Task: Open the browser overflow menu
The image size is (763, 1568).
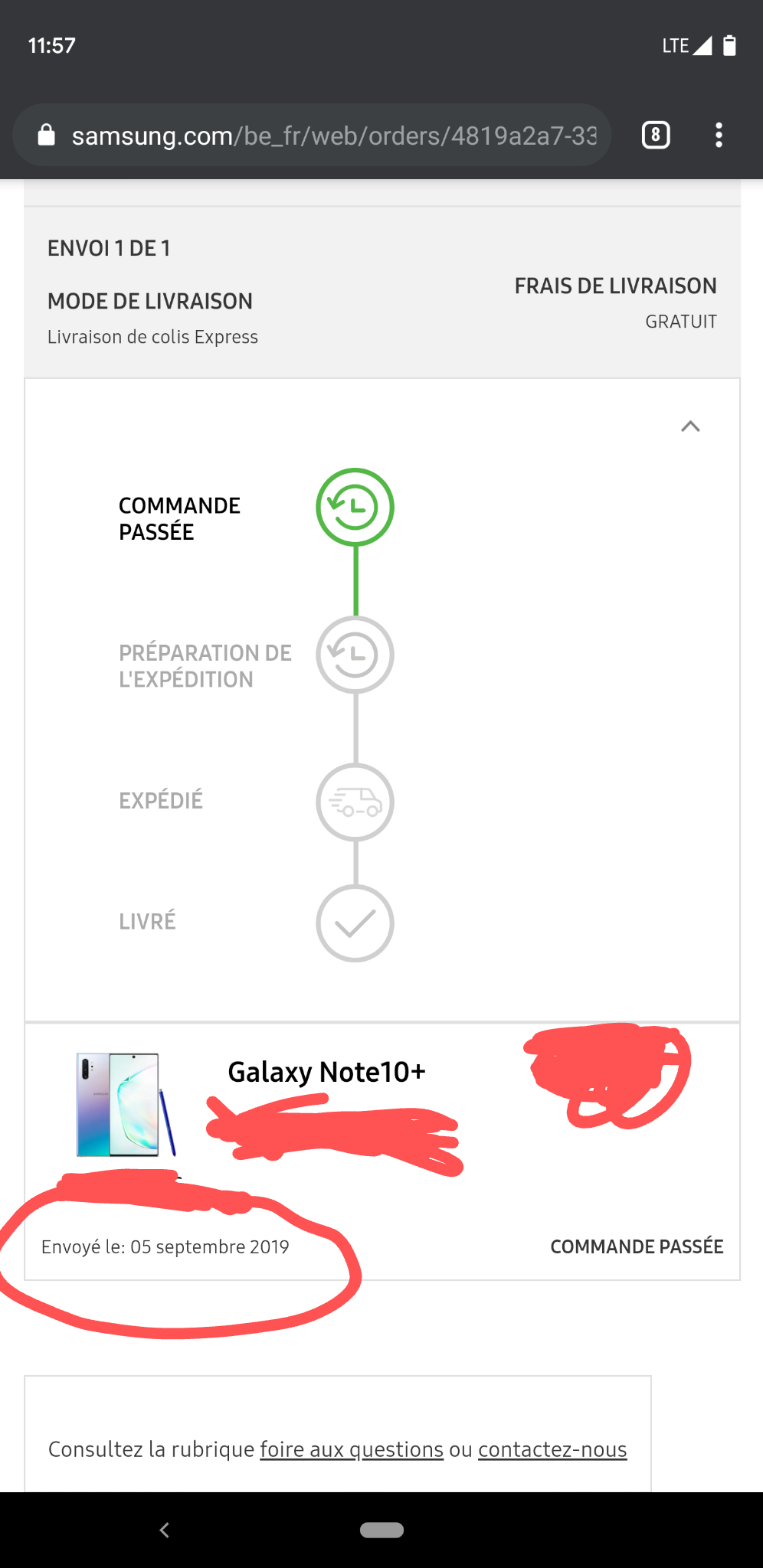Action: 718,136
